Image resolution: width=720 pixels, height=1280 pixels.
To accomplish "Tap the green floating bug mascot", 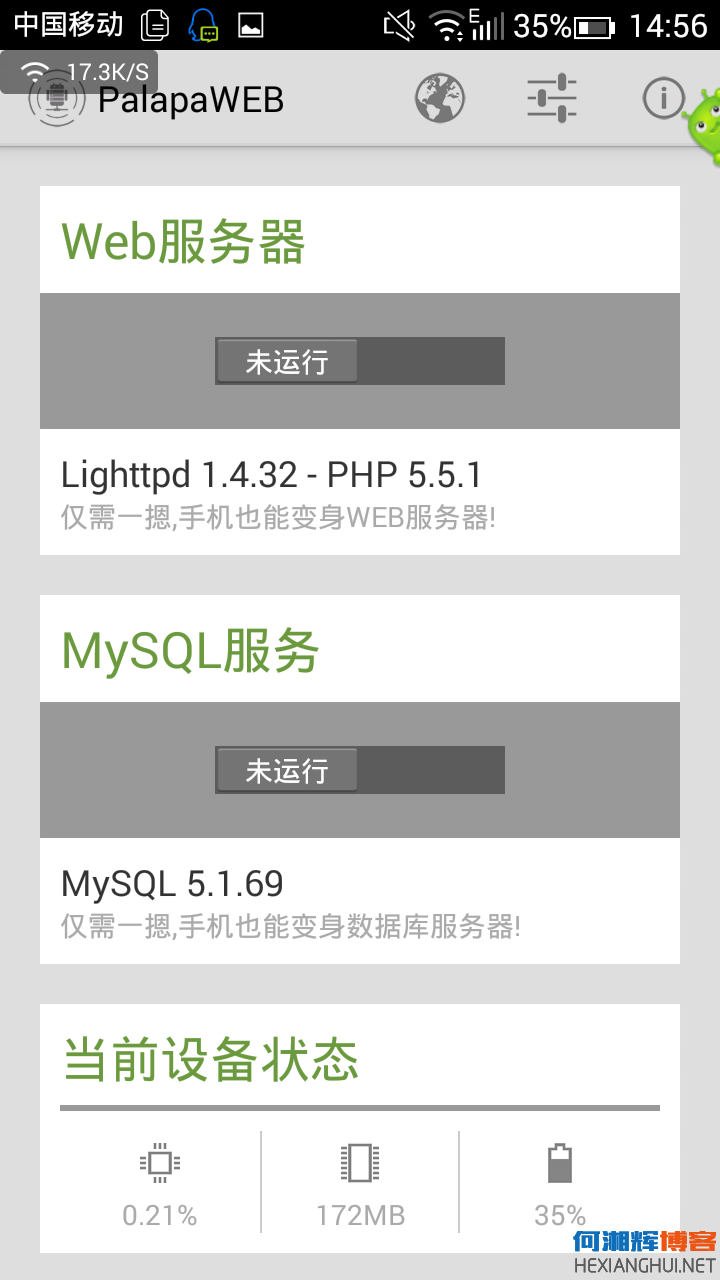I will pyautogui.click(x=702, y=120).
